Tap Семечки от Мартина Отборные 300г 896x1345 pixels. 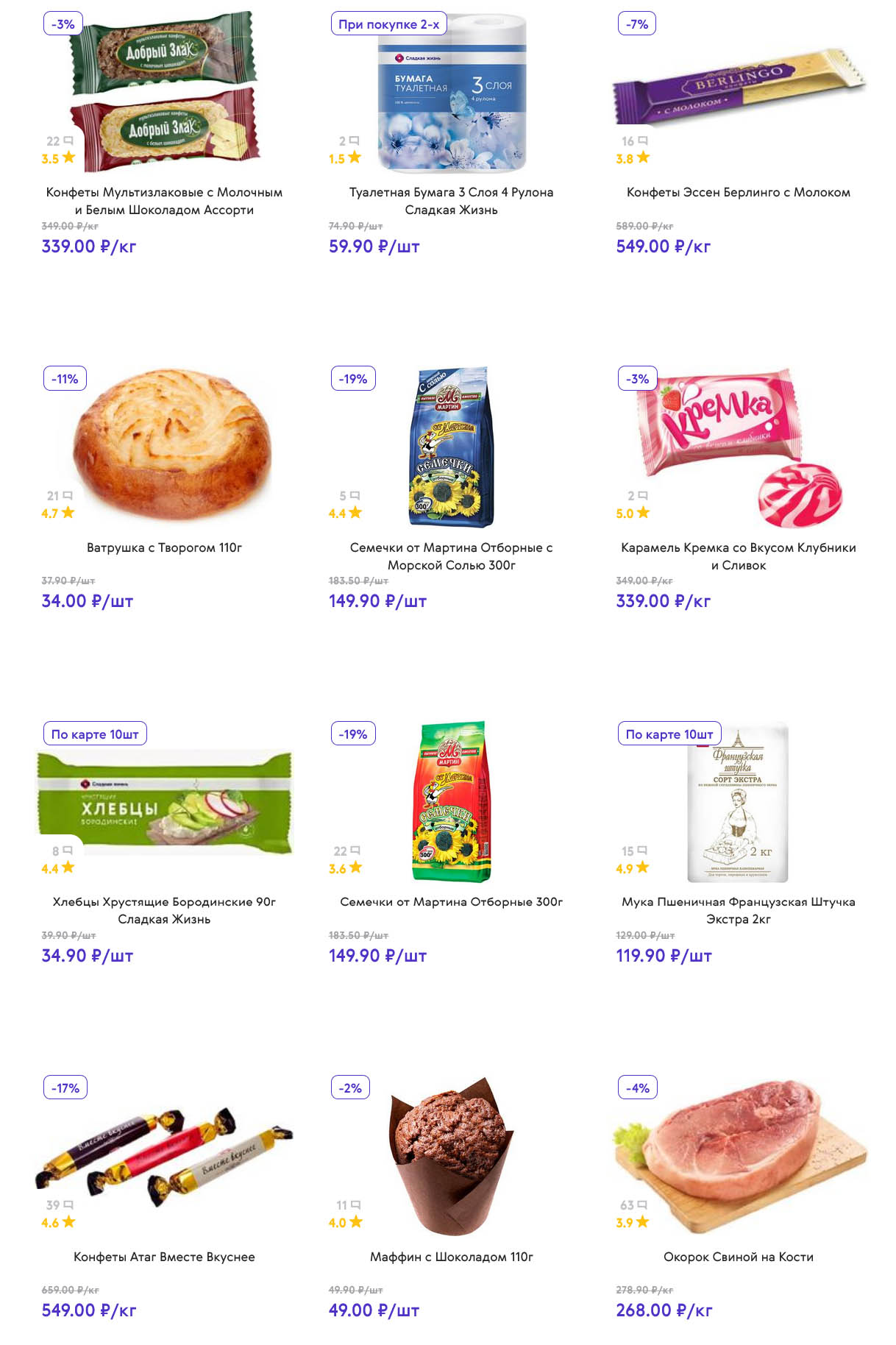tap(451, 902)
